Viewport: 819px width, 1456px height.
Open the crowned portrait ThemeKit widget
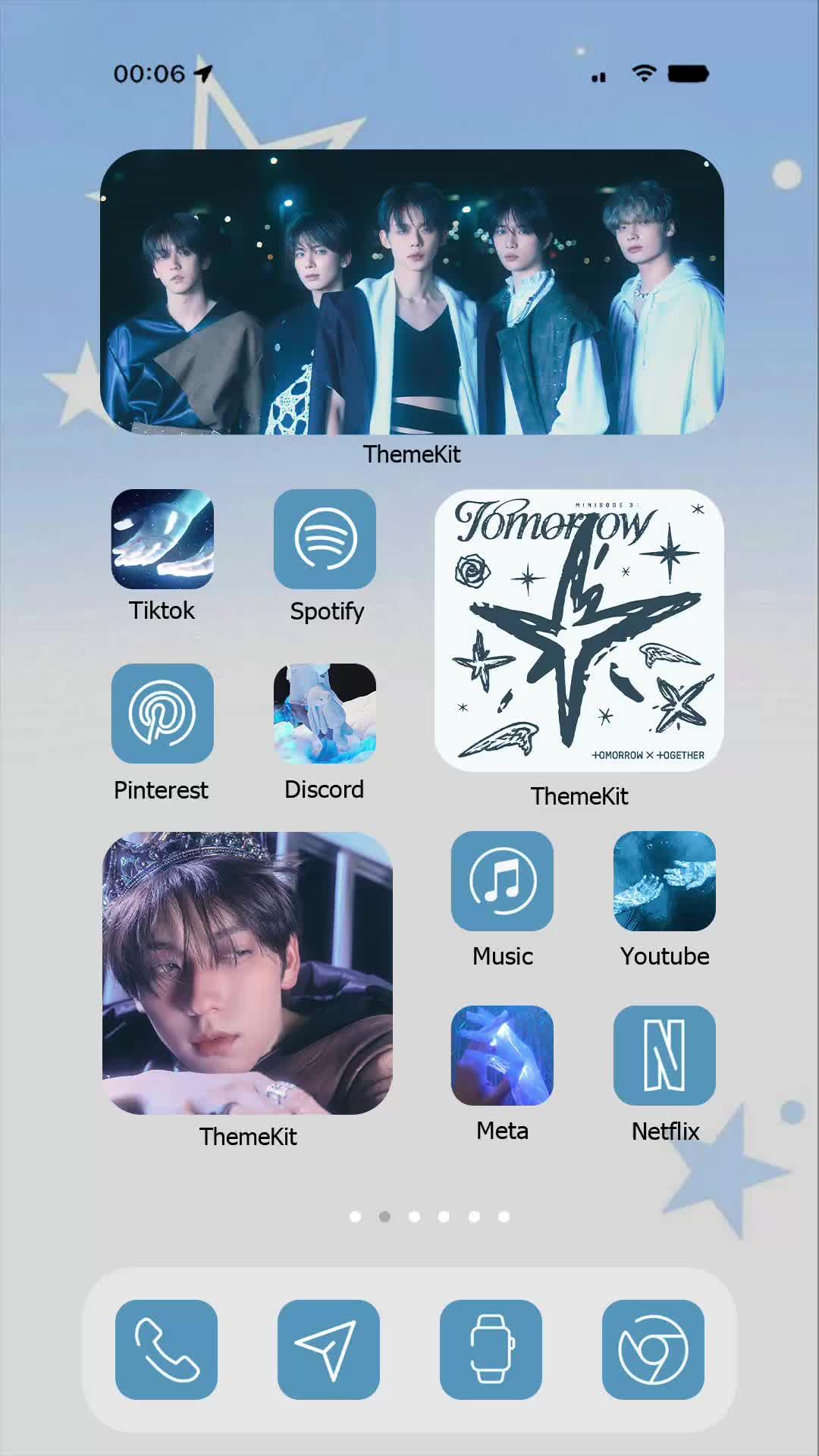[247, 973]
